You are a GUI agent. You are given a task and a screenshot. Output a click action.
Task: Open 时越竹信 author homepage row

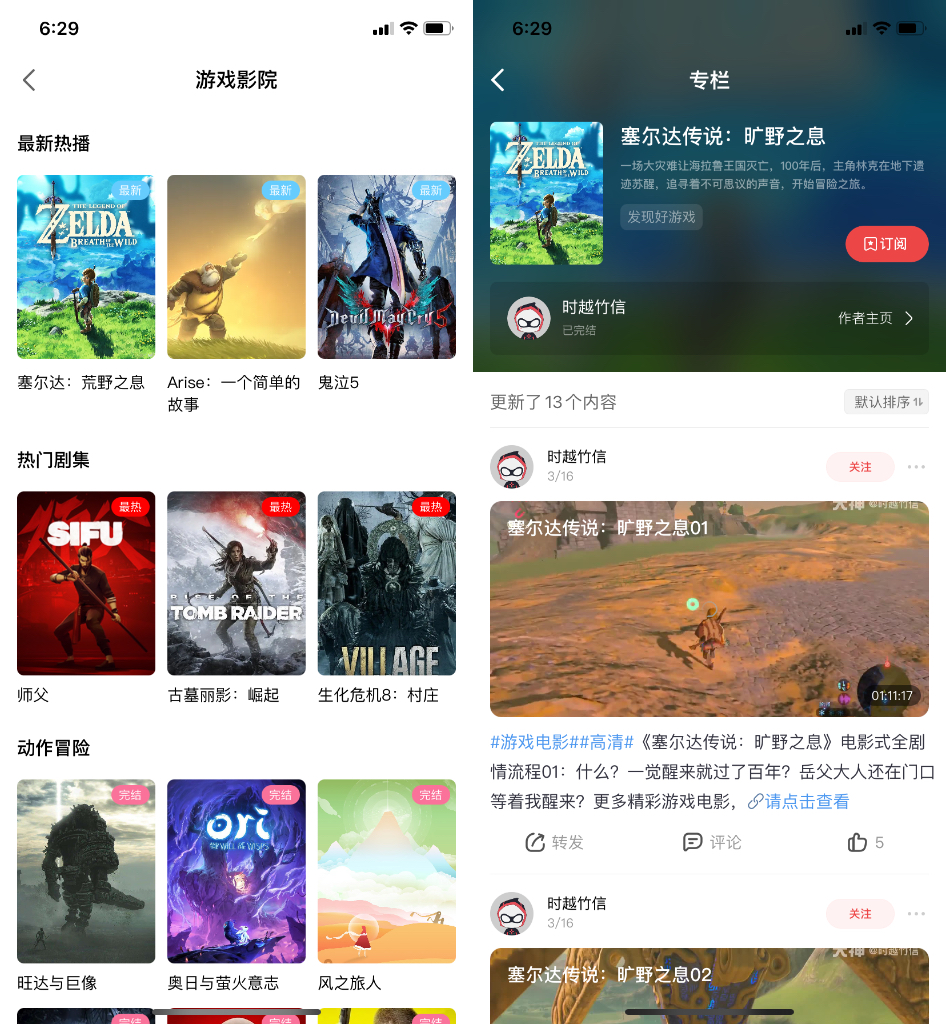[x=709, y=318]
